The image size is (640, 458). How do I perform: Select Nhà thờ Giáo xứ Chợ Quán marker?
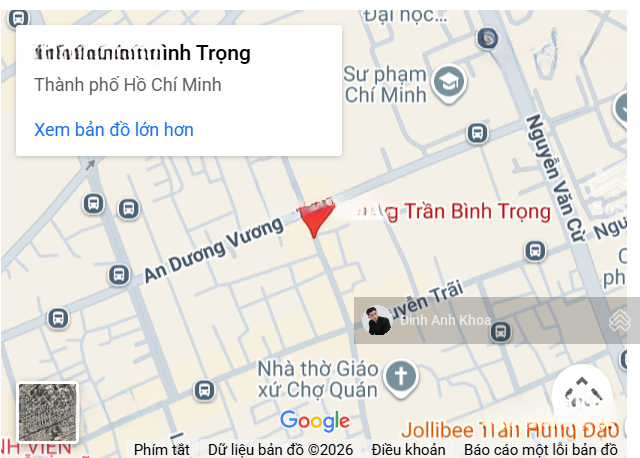(402, 376)
